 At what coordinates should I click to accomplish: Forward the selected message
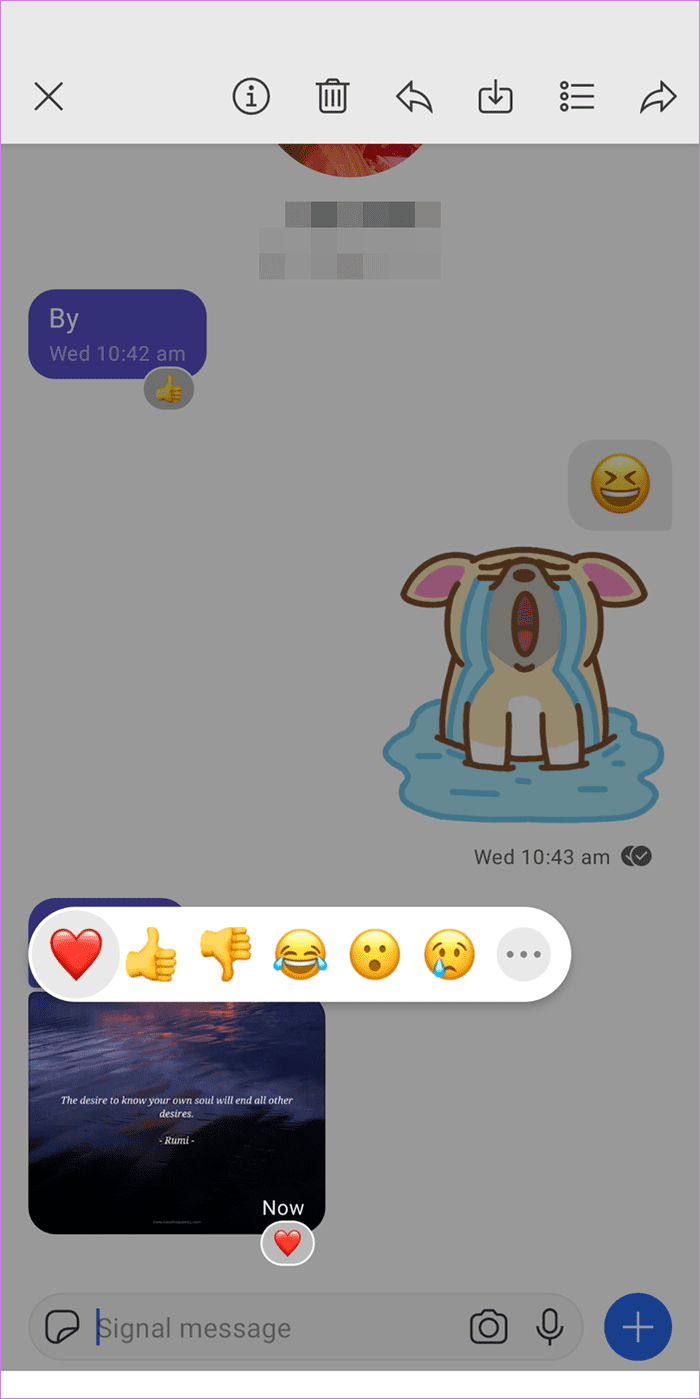pos(658,97)
